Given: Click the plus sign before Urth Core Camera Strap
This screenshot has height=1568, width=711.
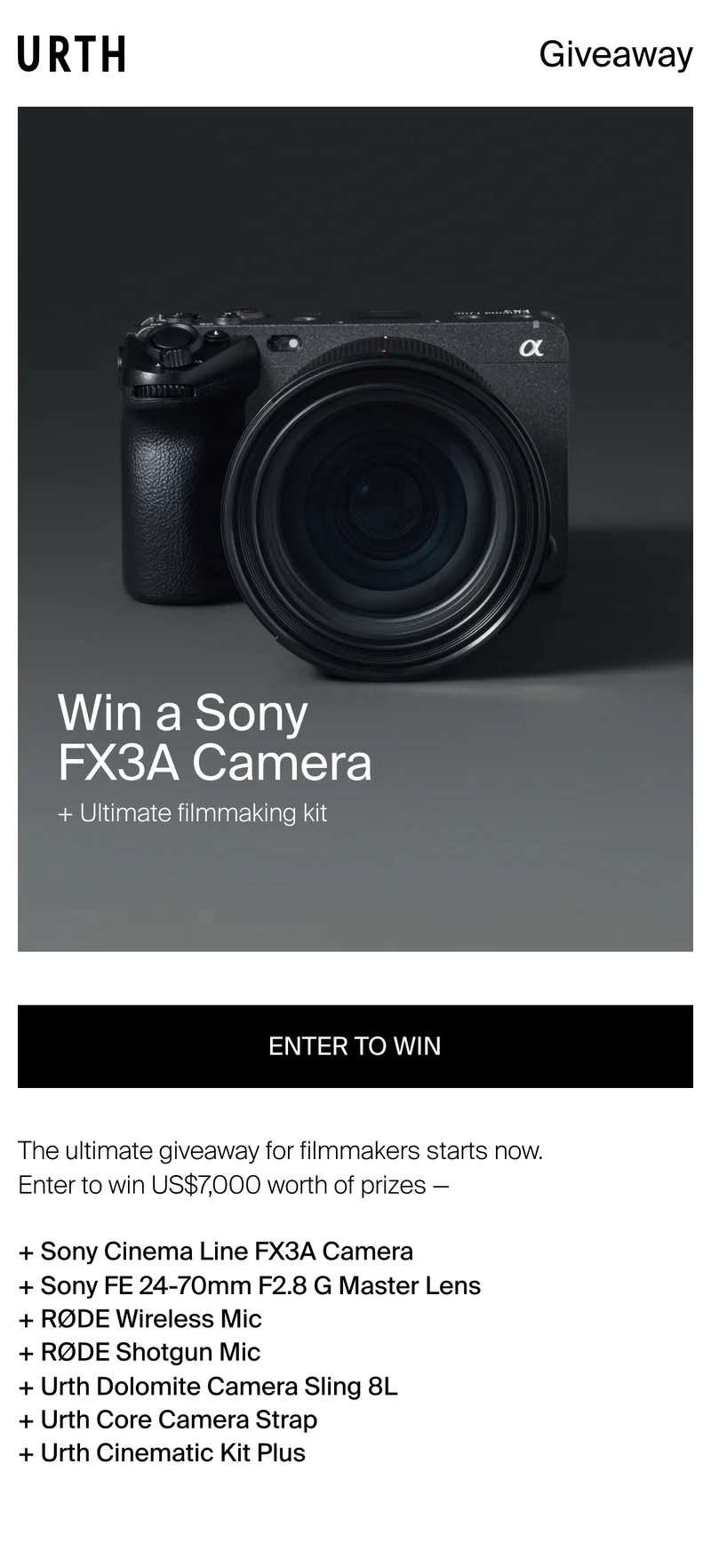Looking at the screenshot, I should [x=25, y=1420].
